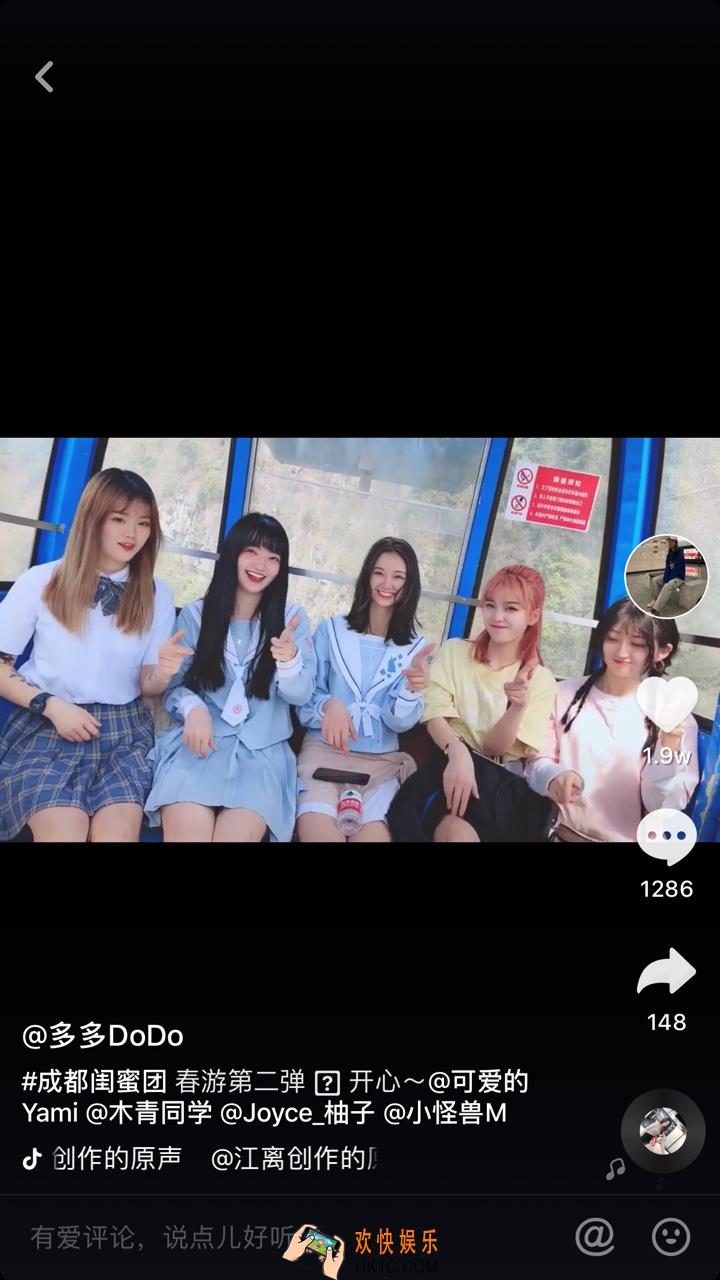Open the comments bubble
The width and height of the screenshot is (720, 1280).
pyautogui.click(x=666, y=836)
